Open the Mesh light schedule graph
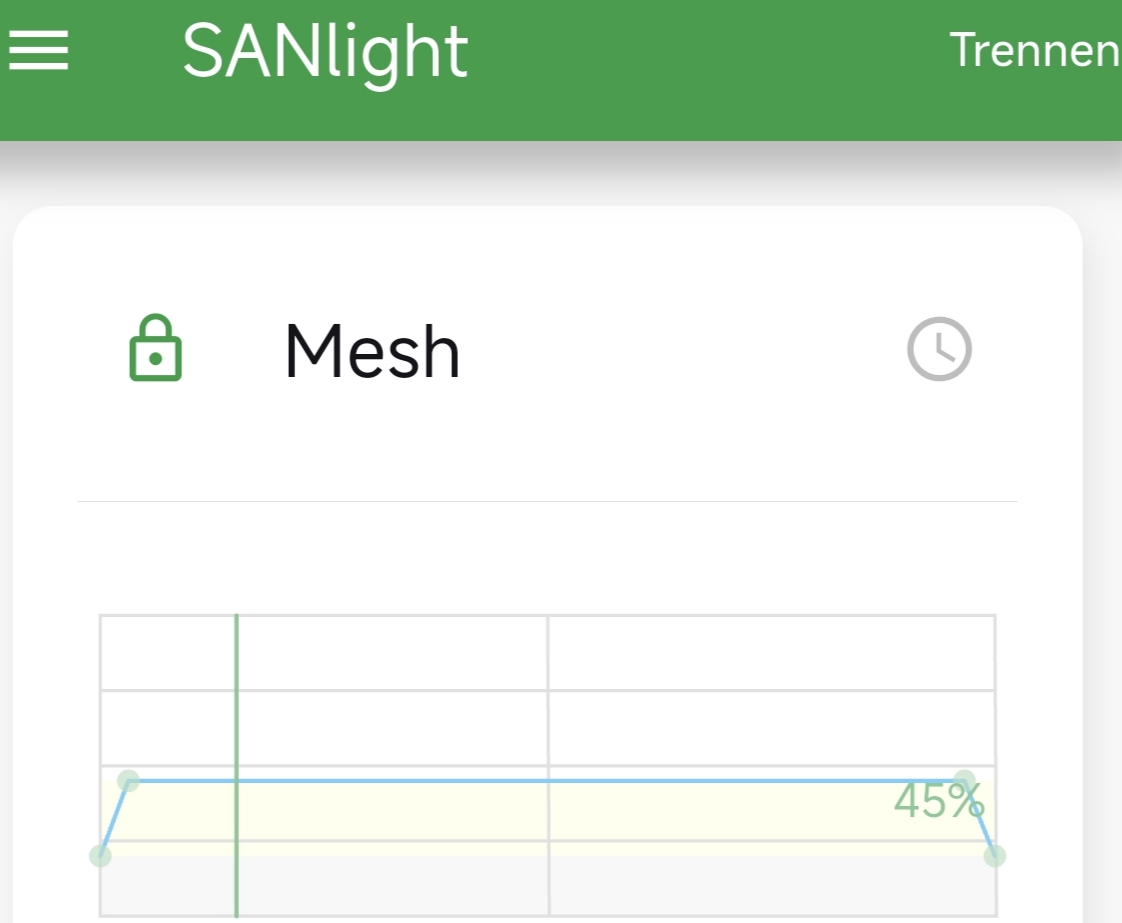Image resolution: width=1122 pixels, height=923 pixels. tap(548, 766)
